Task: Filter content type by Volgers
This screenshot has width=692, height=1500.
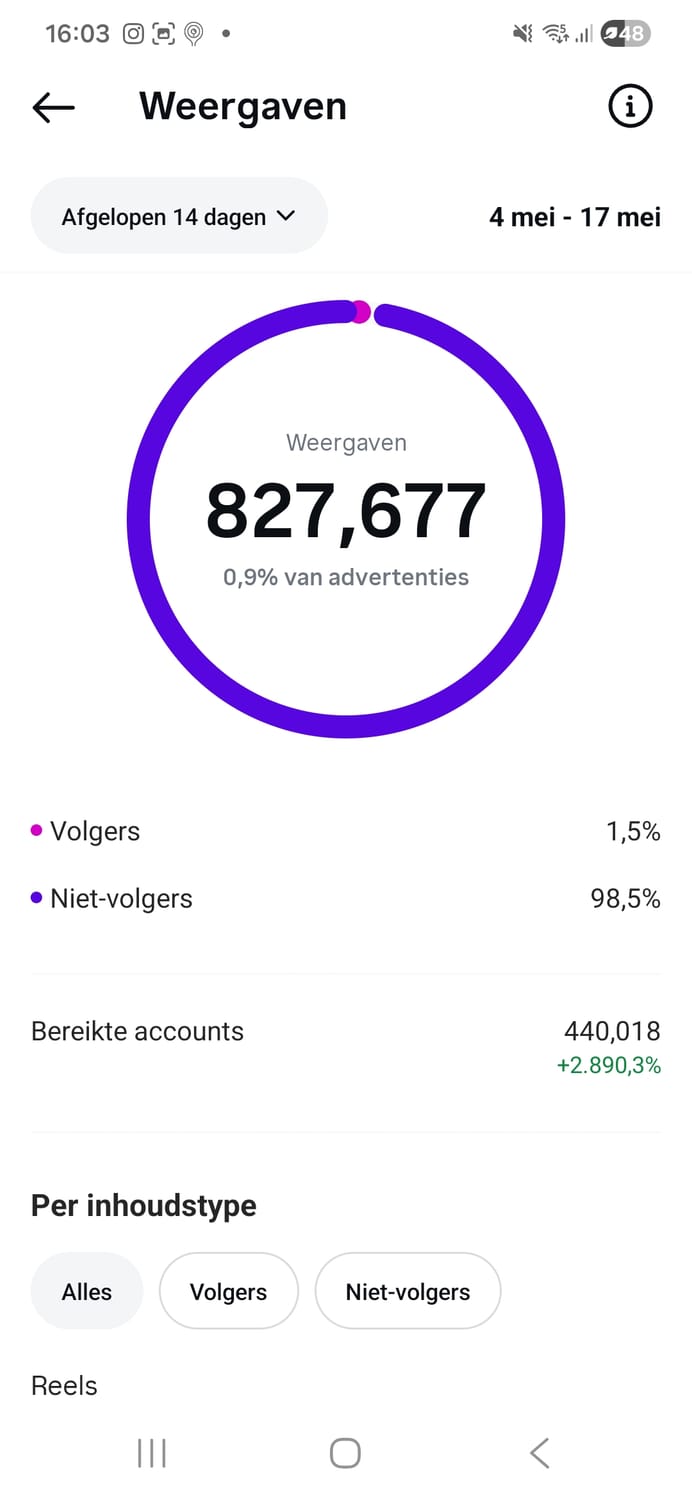Action: [x=228, y=1291]
